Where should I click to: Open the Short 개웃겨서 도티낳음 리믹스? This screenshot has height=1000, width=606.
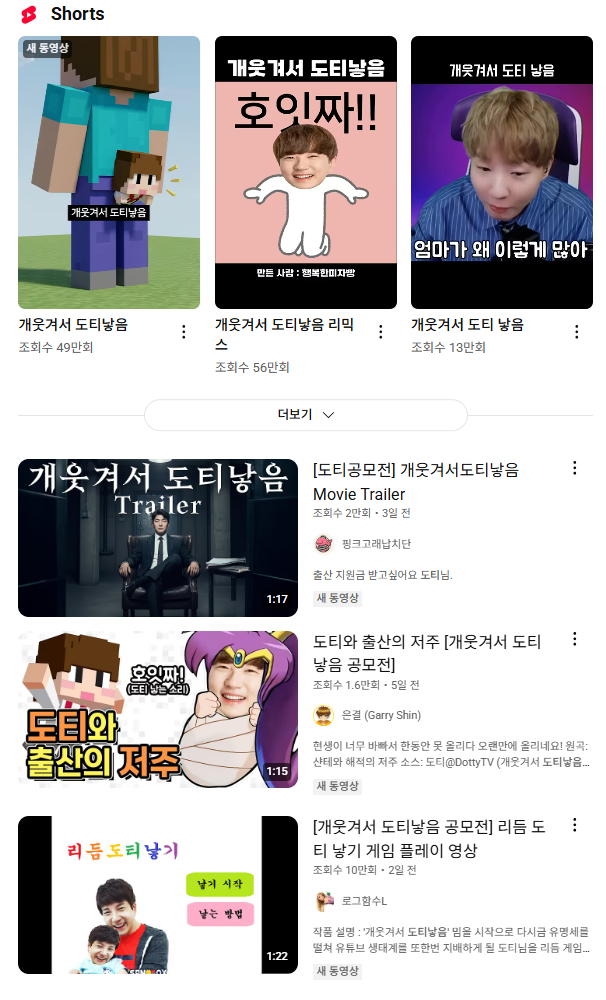305,172
